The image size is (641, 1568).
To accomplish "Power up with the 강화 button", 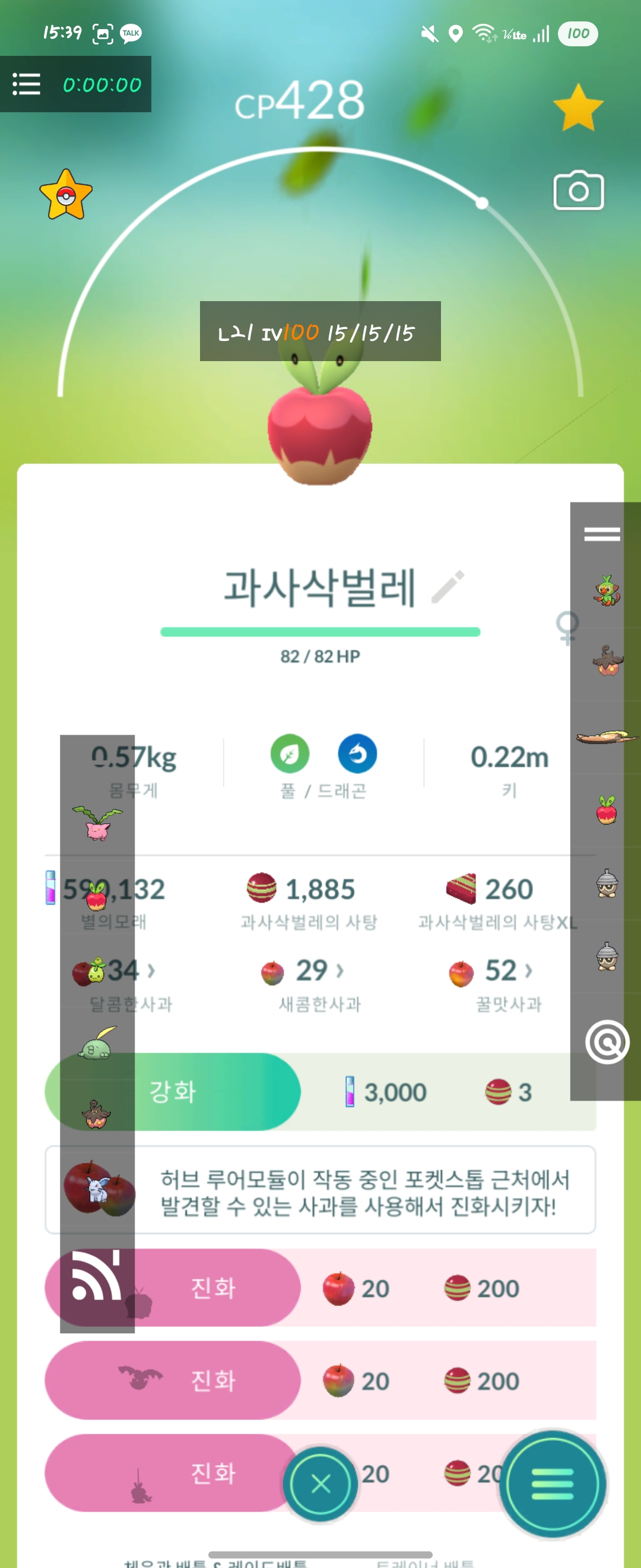I will [x=173, y=1092].
